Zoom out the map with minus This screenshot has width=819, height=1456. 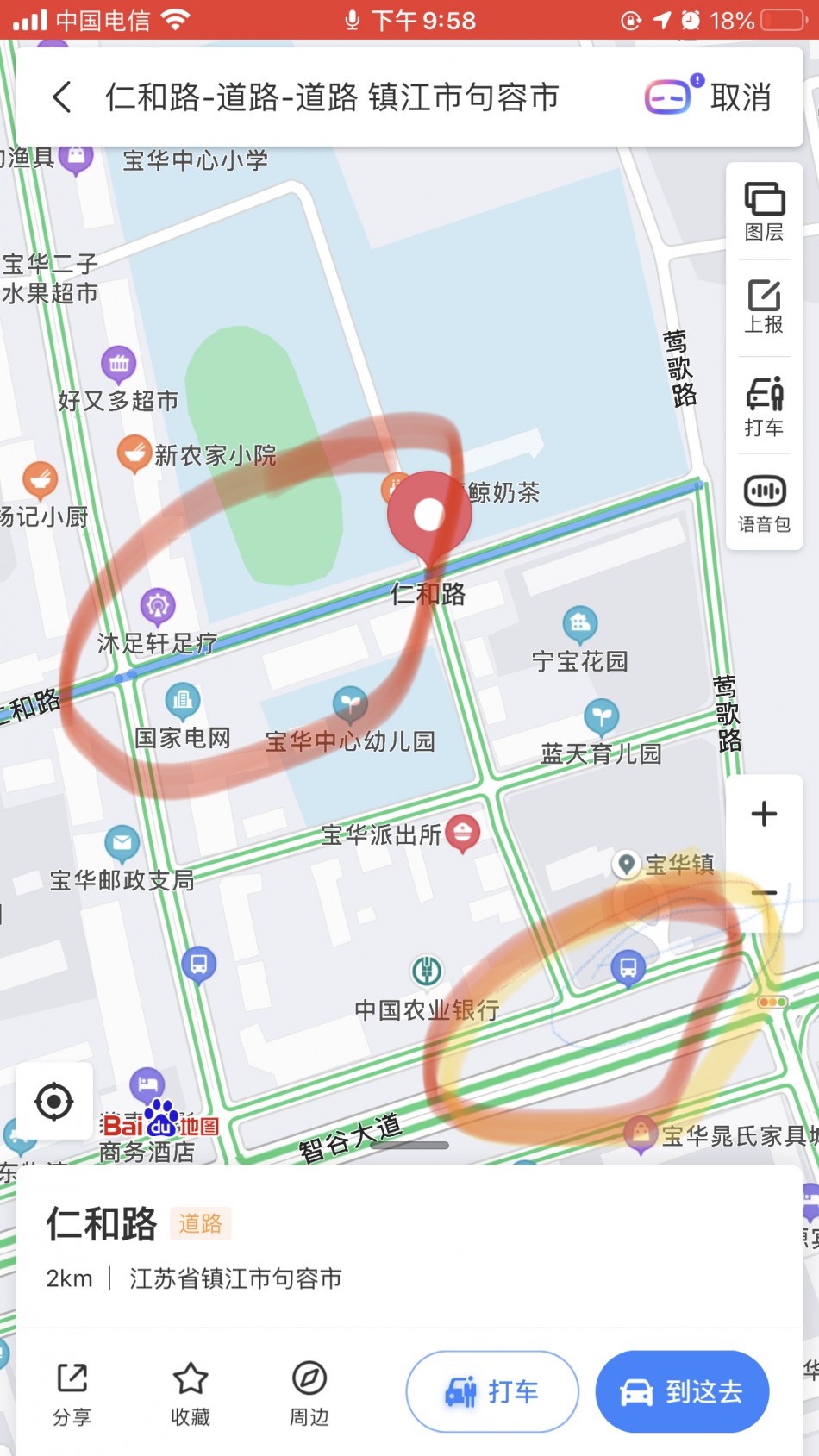(x=764, y=893)
